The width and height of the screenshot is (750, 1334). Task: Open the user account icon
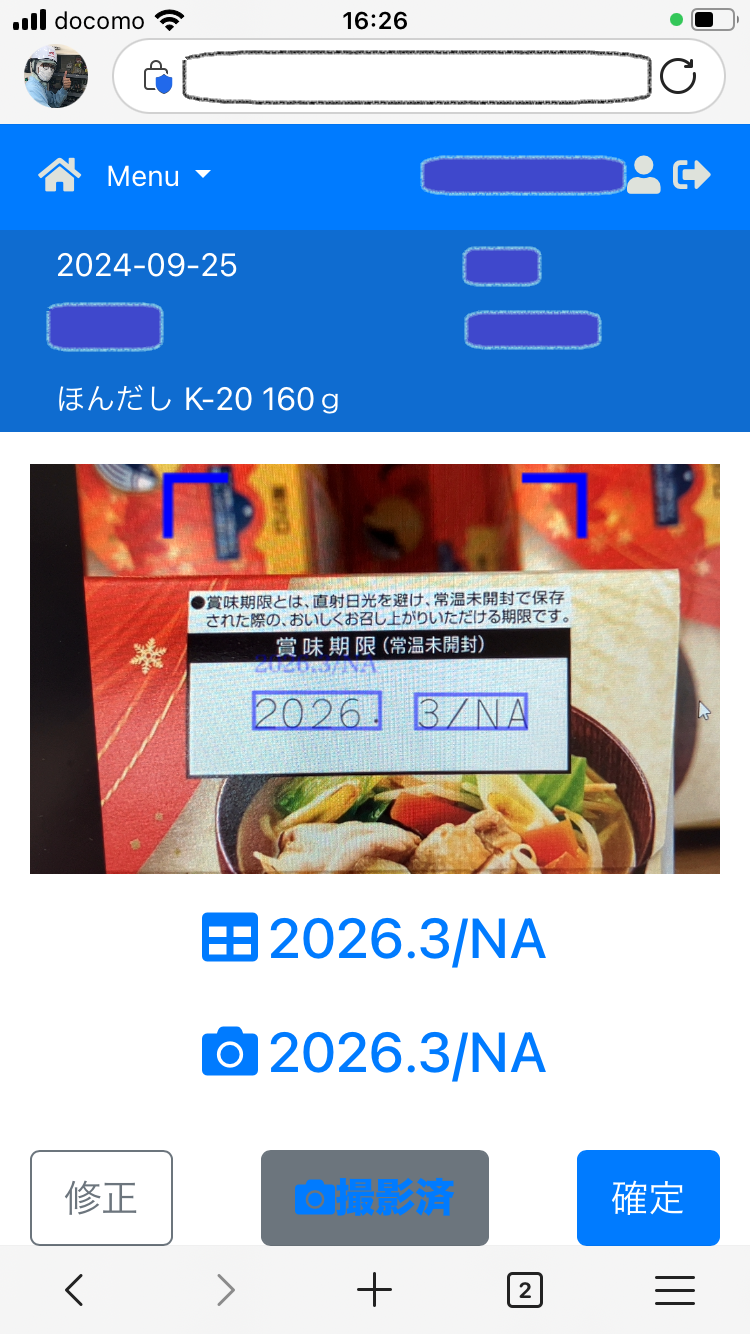pyautogui.click(x=643, y=176)
